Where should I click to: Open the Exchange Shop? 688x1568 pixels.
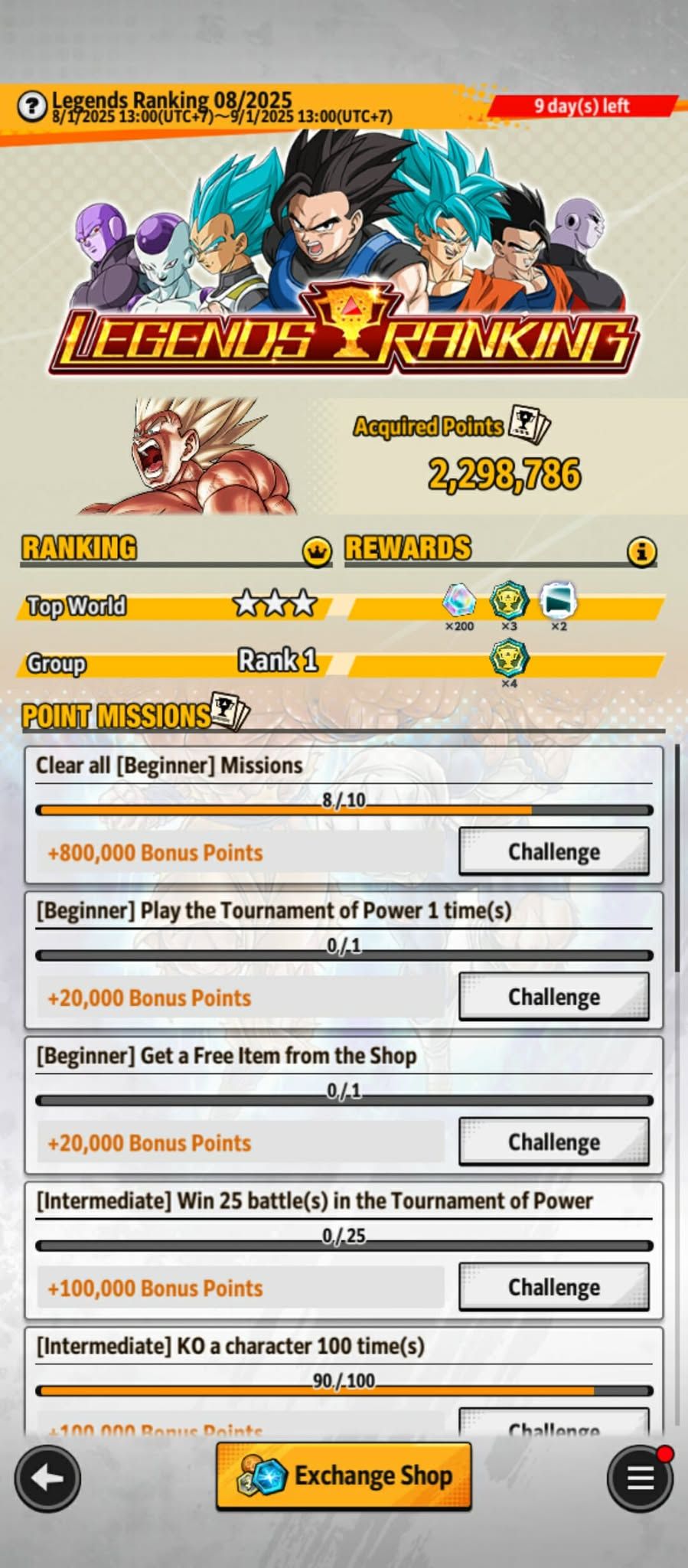coord(344,1475)
